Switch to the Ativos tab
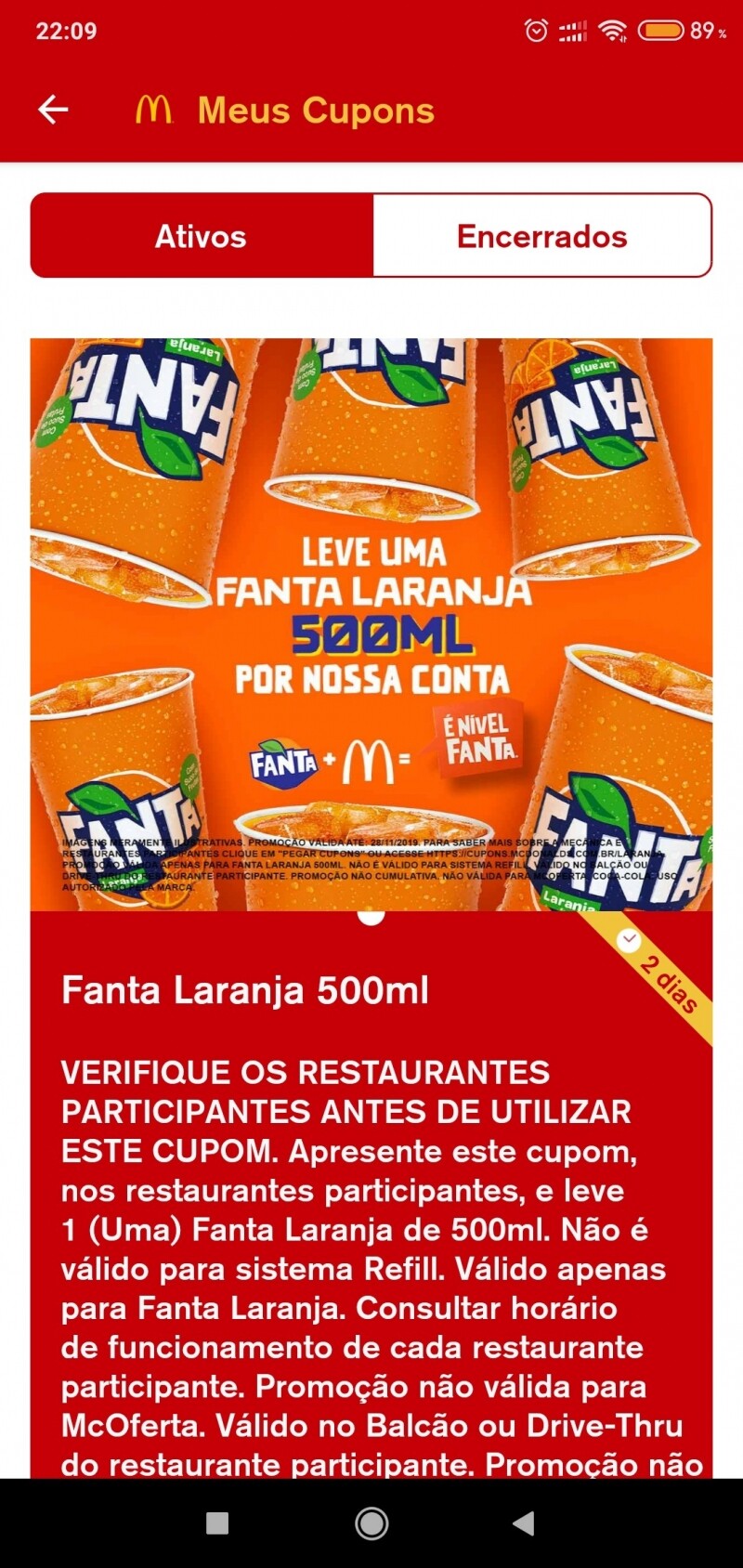 201,236
